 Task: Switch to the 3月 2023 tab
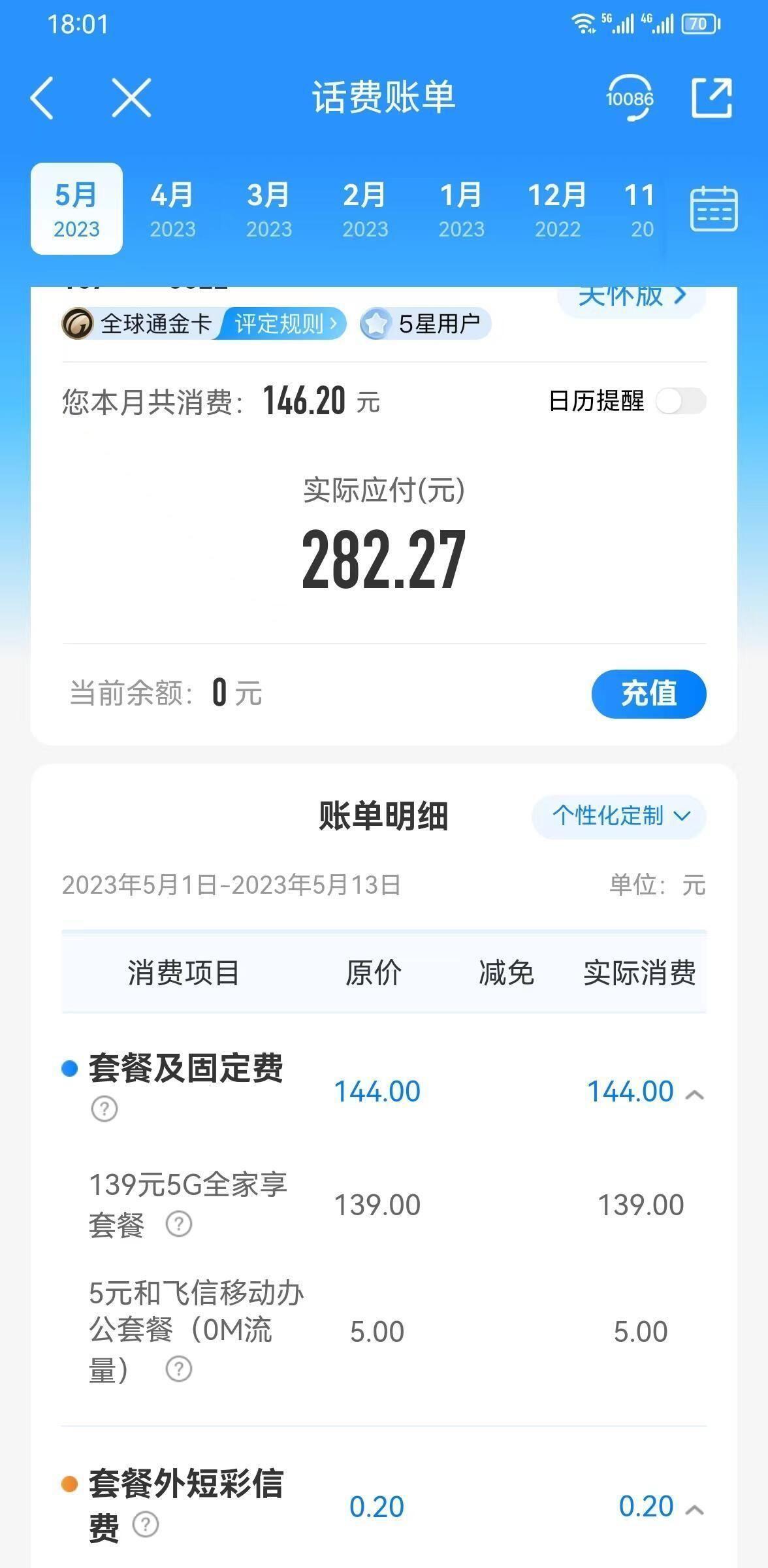[x=269, y=209]
